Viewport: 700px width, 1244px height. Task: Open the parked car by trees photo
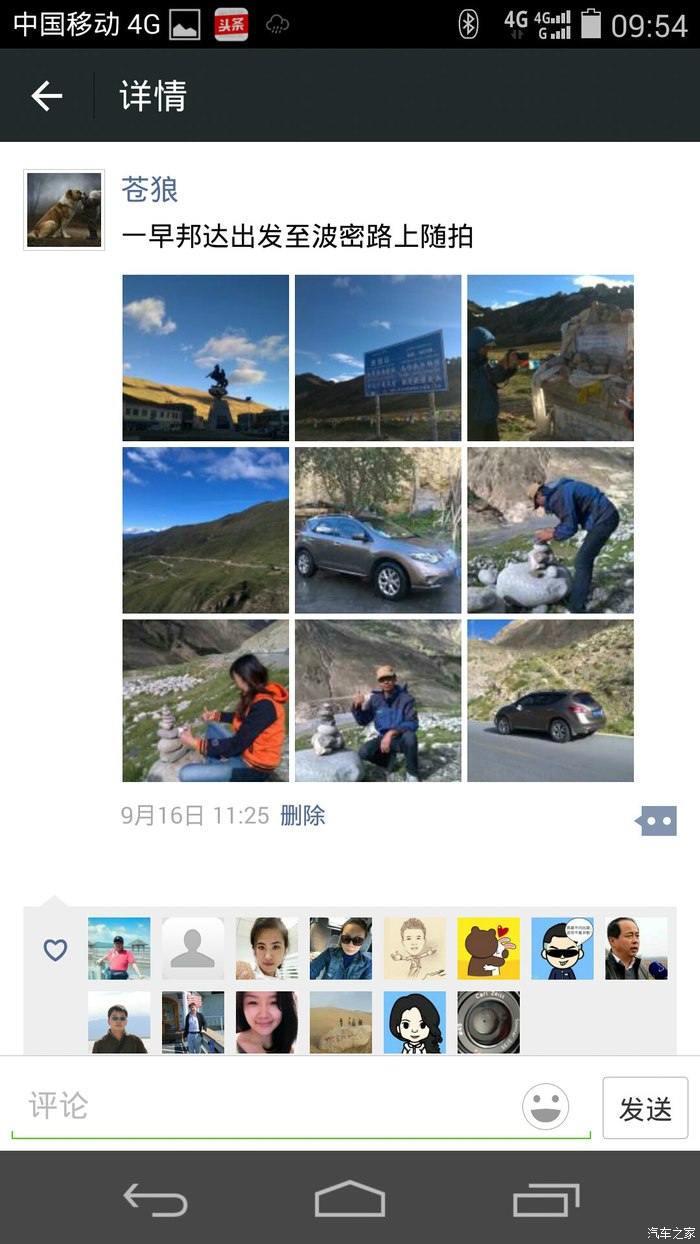(378, 530)
